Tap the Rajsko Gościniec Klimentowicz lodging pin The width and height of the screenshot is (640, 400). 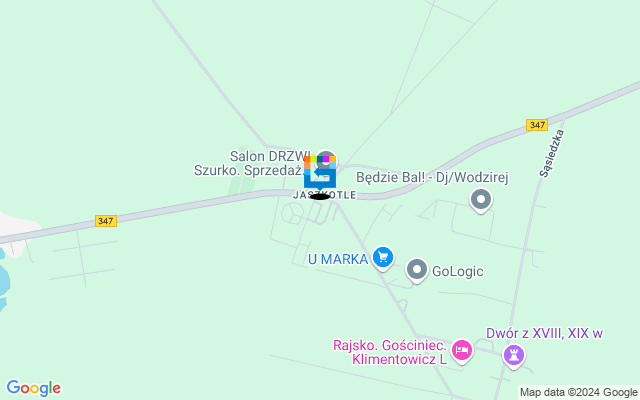(x=461, y=350)
